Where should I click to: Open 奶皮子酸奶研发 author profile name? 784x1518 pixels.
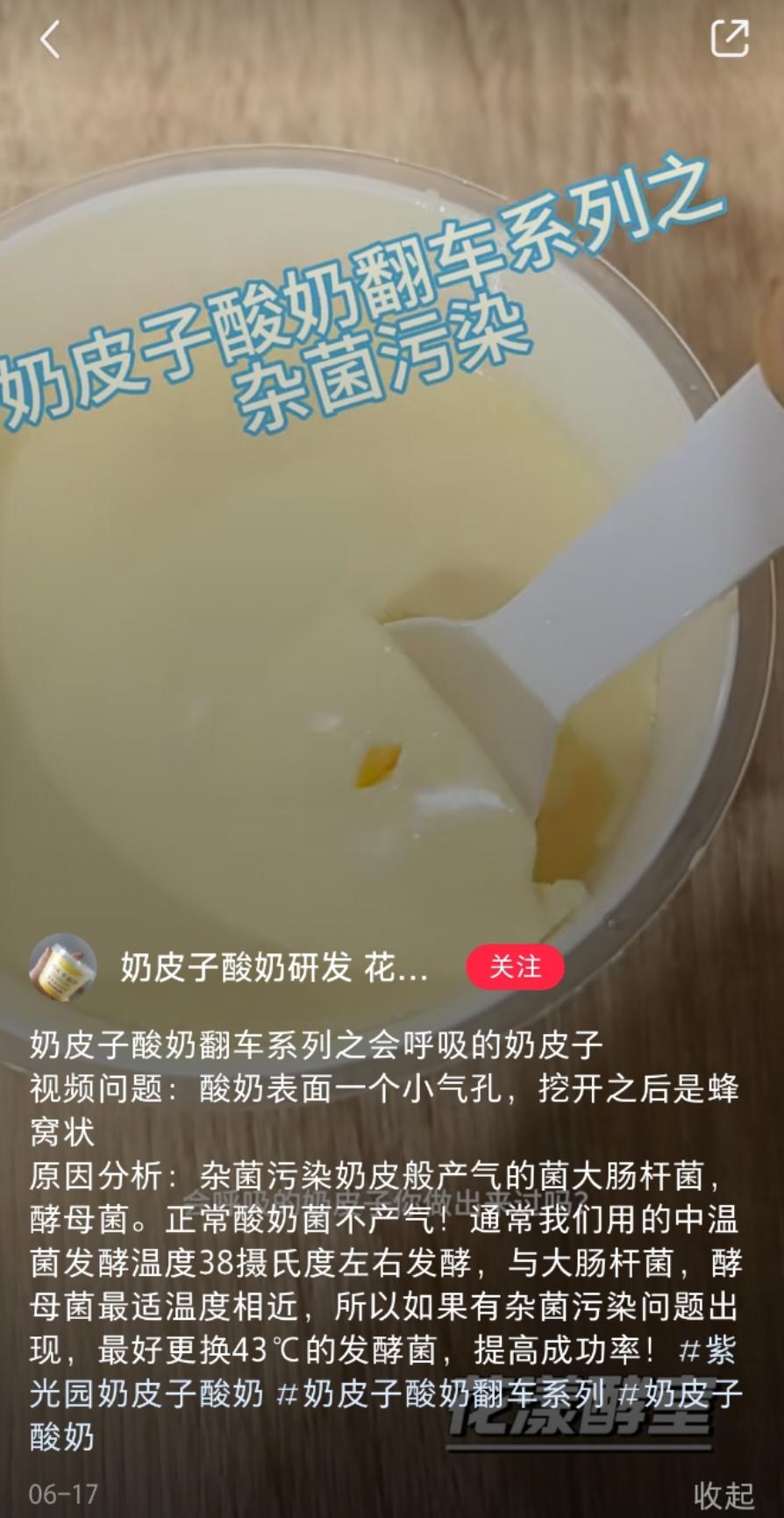274,967
